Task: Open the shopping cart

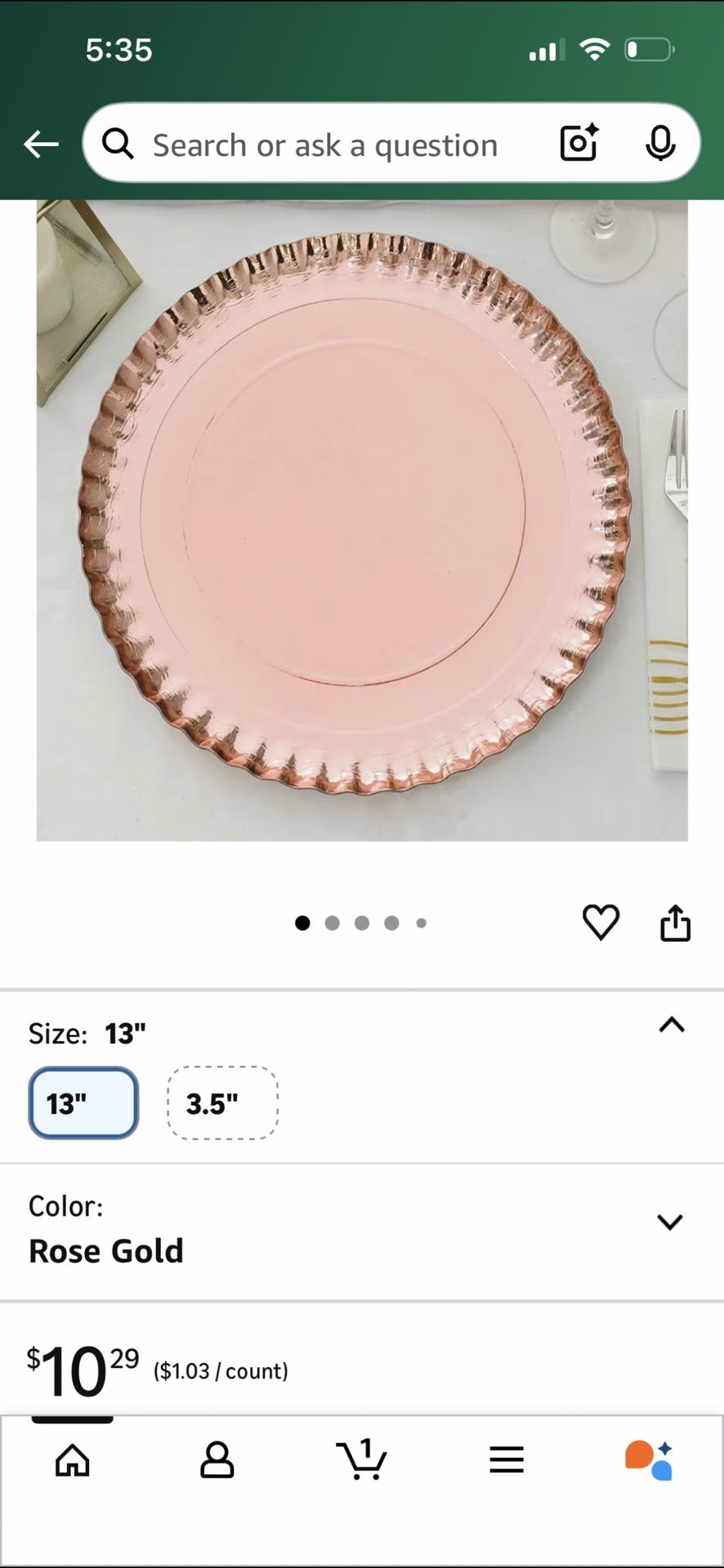Action: pos(361,1459)
